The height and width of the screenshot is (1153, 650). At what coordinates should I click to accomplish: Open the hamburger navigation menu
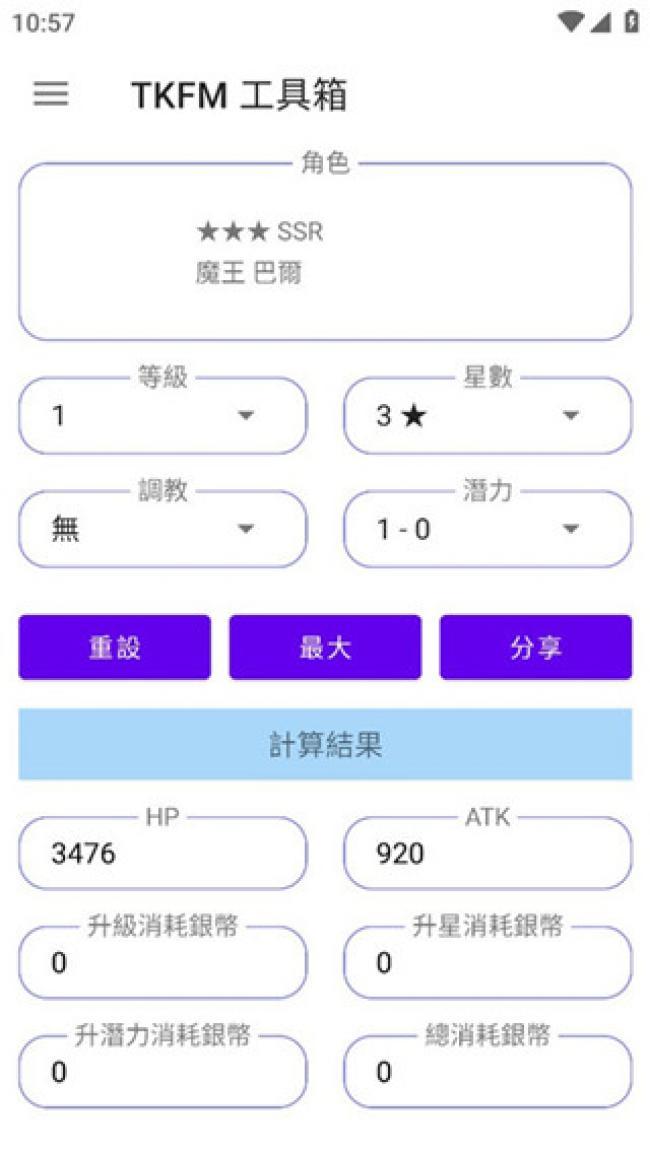(51, 95)
